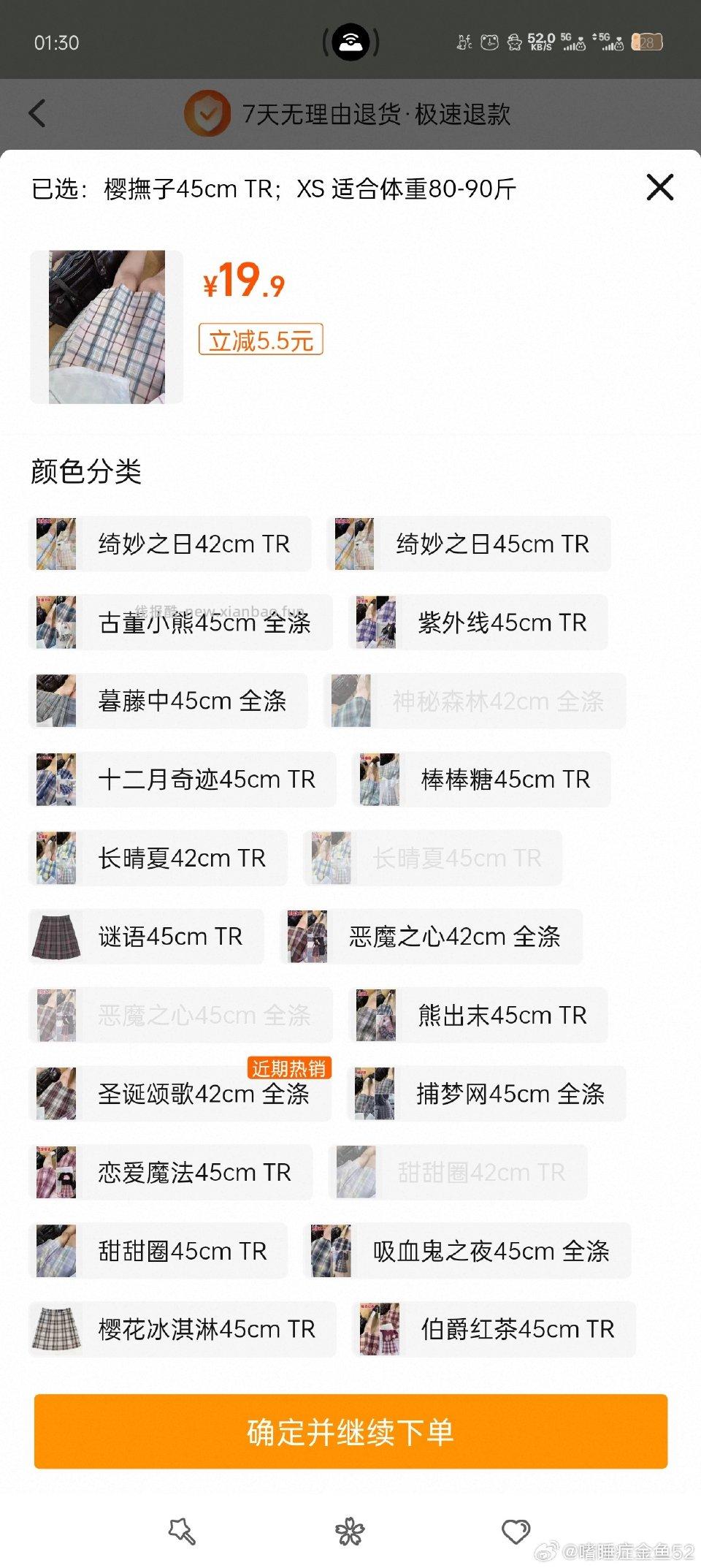Viewport: 701px width, 1568px height.
Task: Tap the 立减5.5元 discount tag
Action: [x=260, y=340]
